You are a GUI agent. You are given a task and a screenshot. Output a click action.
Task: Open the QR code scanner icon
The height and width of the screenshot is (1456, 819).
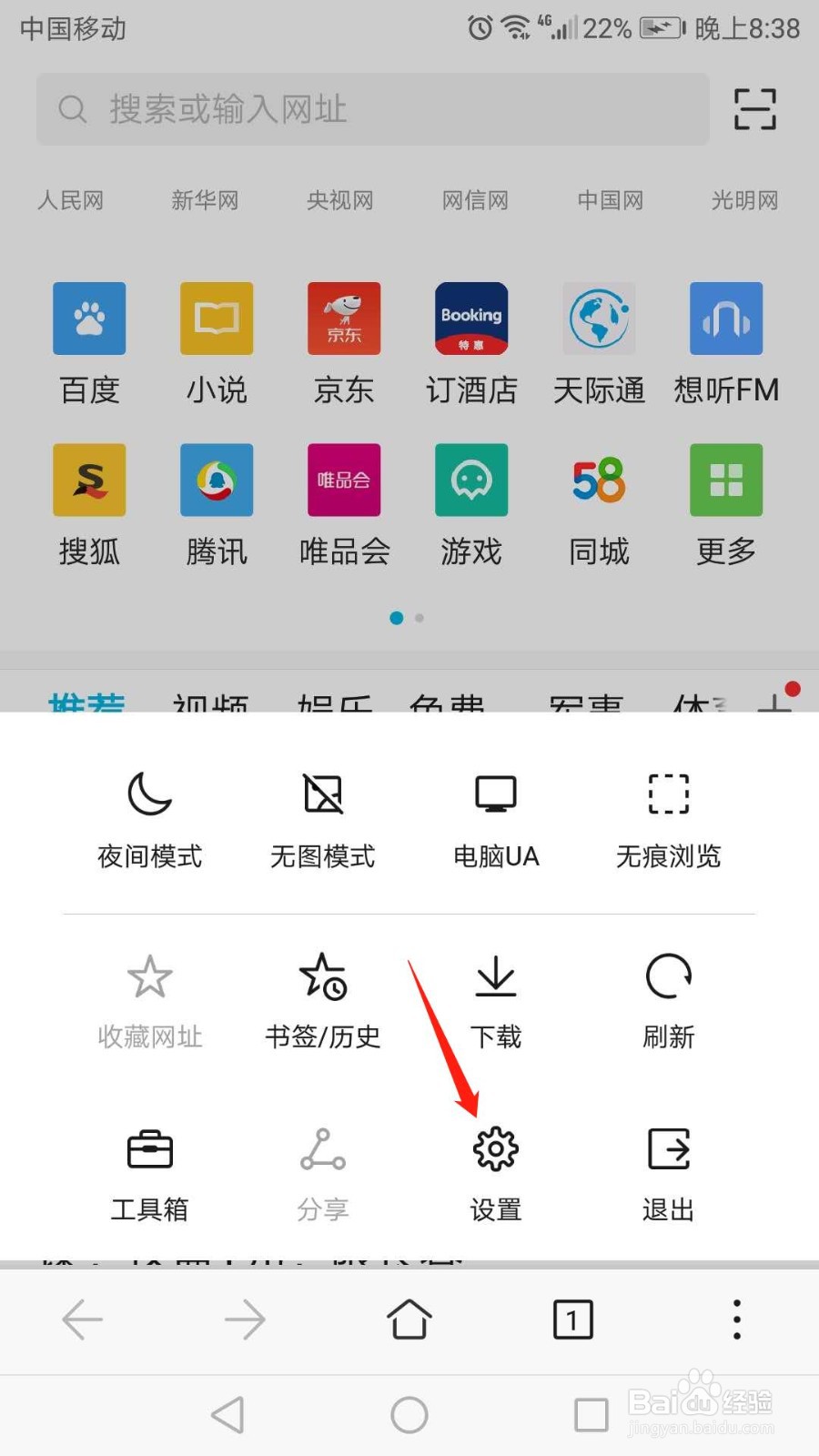754,109
